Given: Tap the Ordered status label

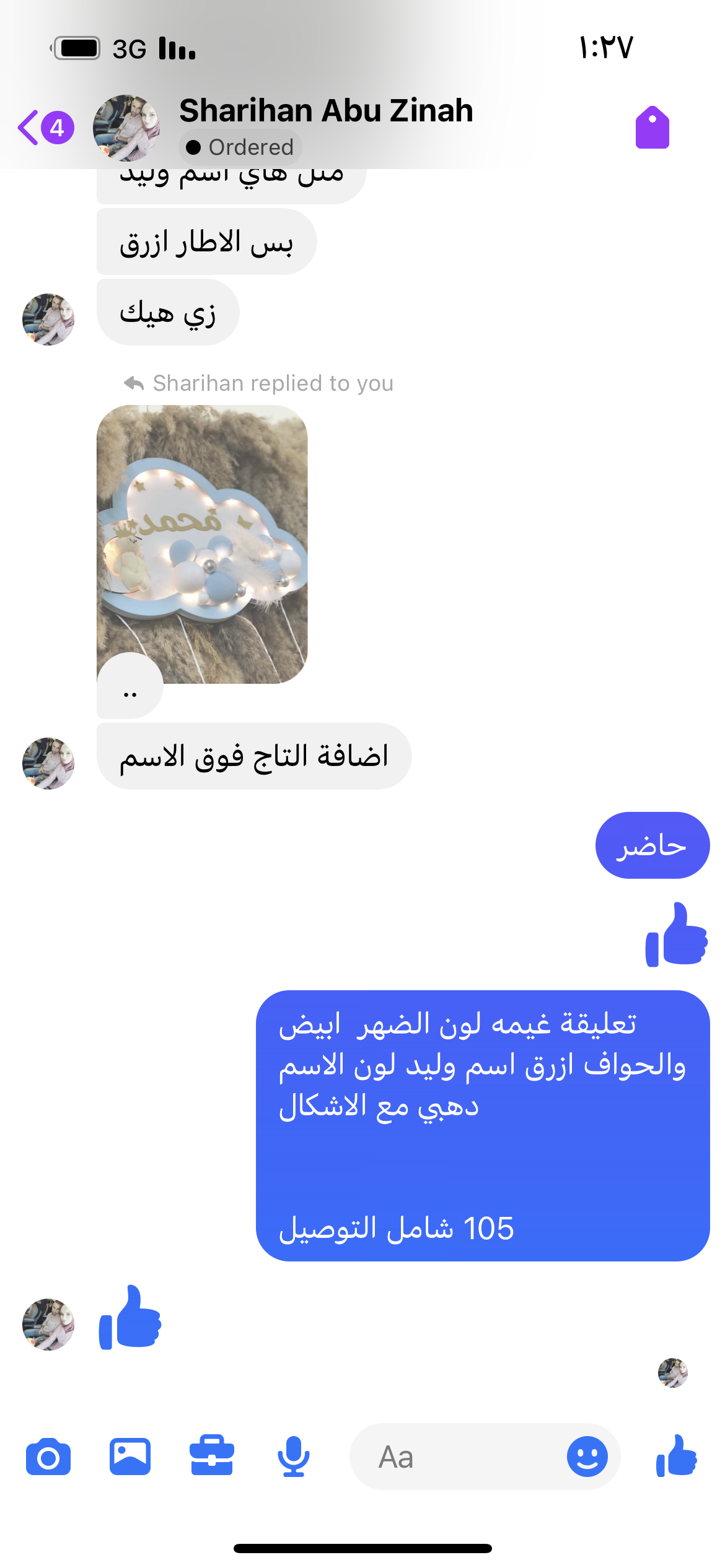Looking at the screenshot, I should (x=240, y=147).
